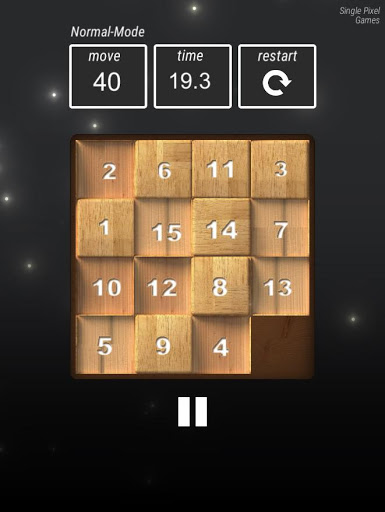
Task: Select tile 3 in the grid
Action: tap(280, 169)
